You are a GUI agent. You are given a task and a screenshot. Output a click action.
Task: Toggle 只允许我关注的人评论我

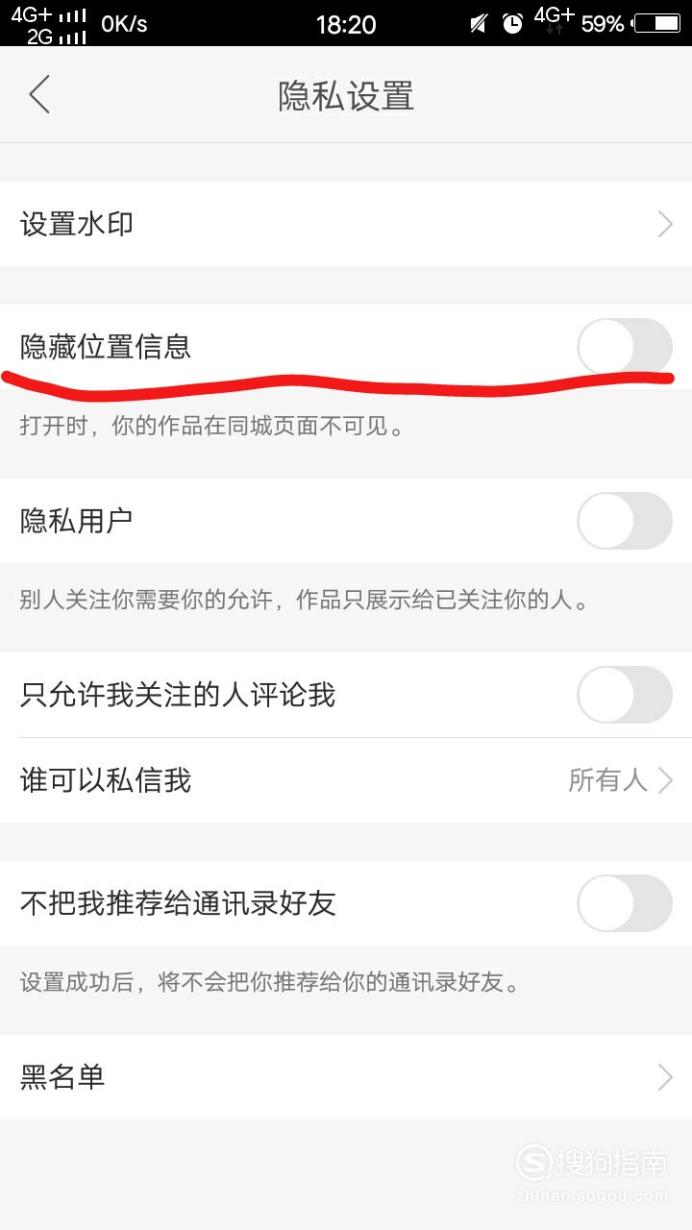625,695
